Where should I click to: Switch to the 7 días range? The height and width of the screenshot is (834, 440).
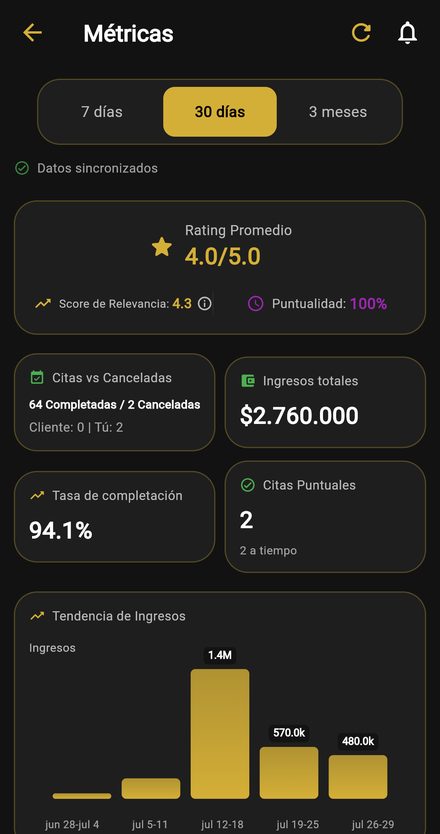(x=102, y=112)
